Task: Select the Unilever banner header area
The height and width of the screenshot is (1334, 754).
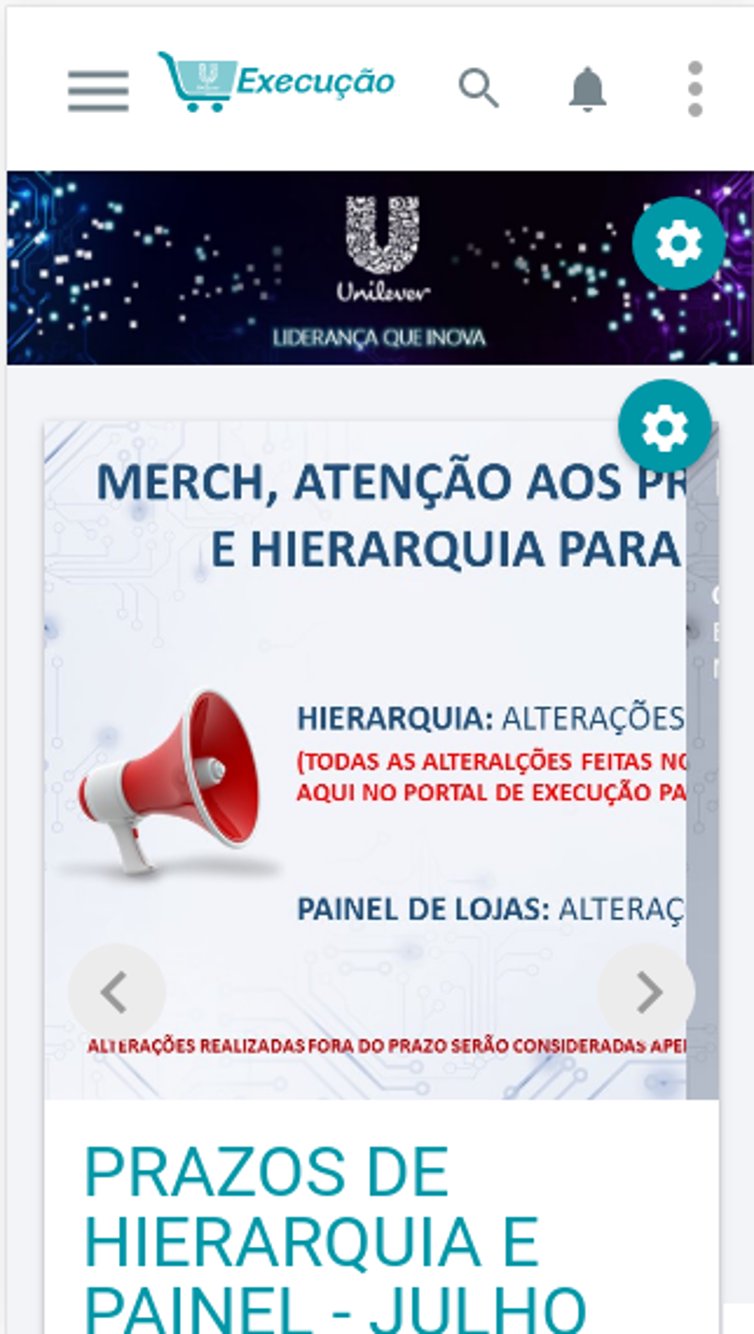Action: [377, 265]
